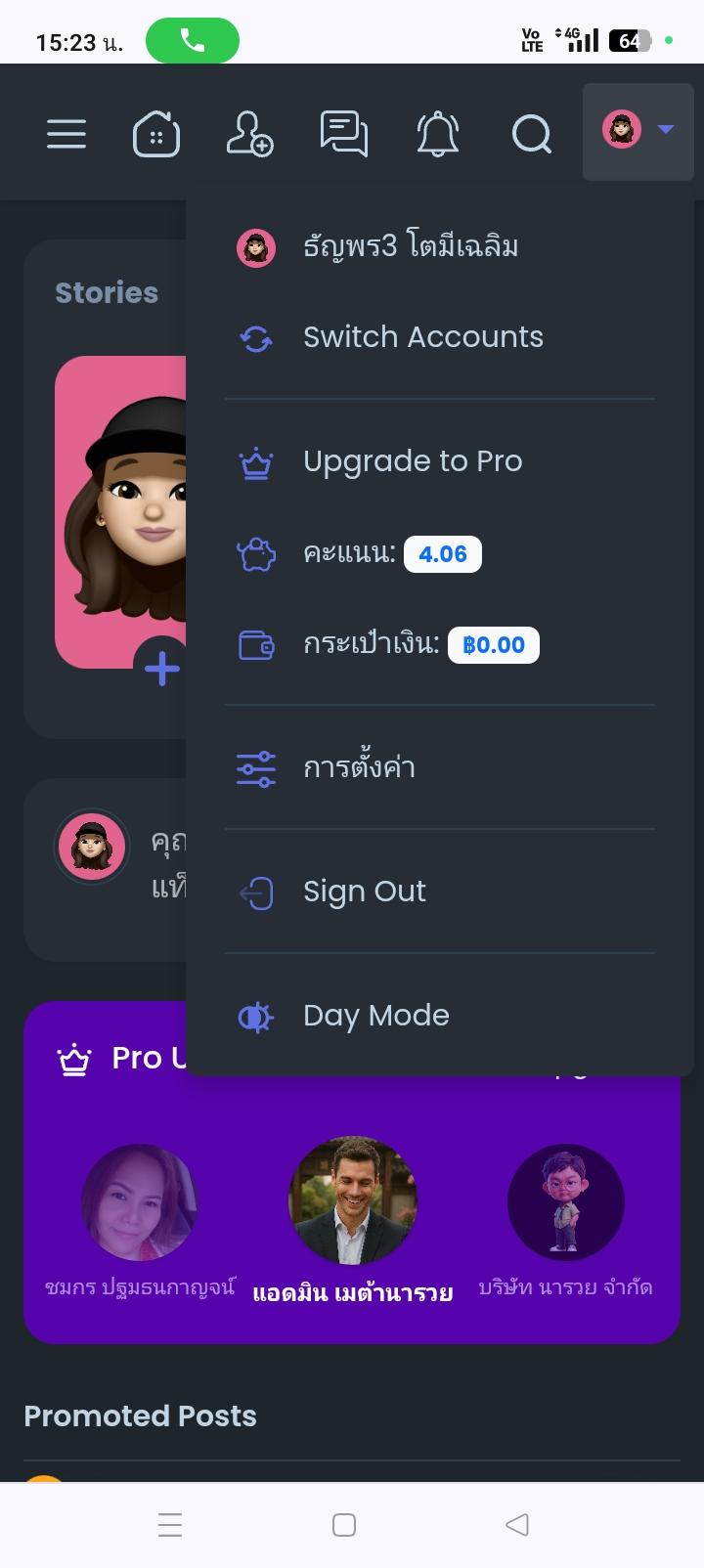Collapse the profile avatar dropdown
Viewport: 704px width, 1568px height.
(x=638, y=131)
